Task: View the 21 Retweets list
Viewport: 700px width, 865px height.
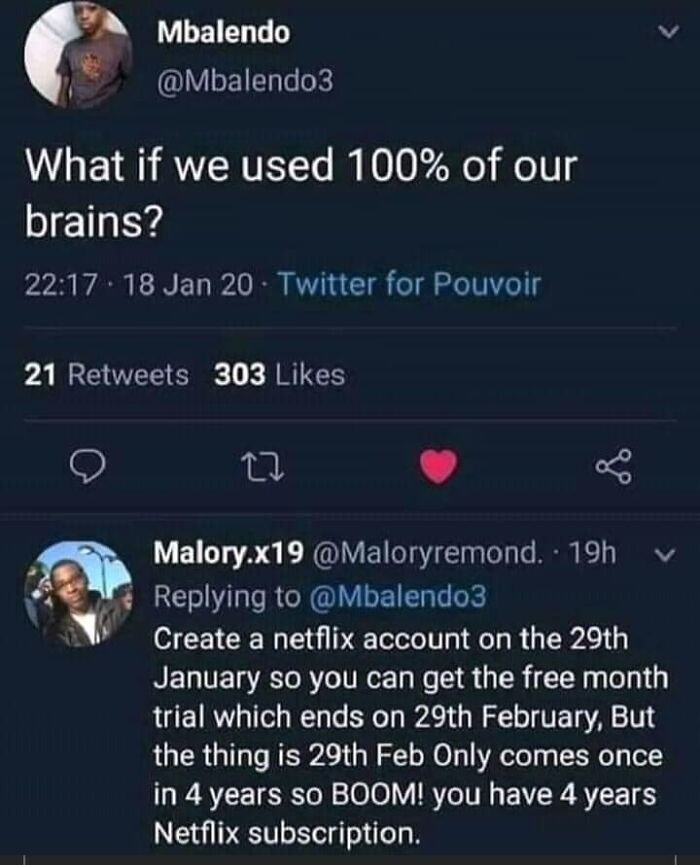Action: pos(106,375)
